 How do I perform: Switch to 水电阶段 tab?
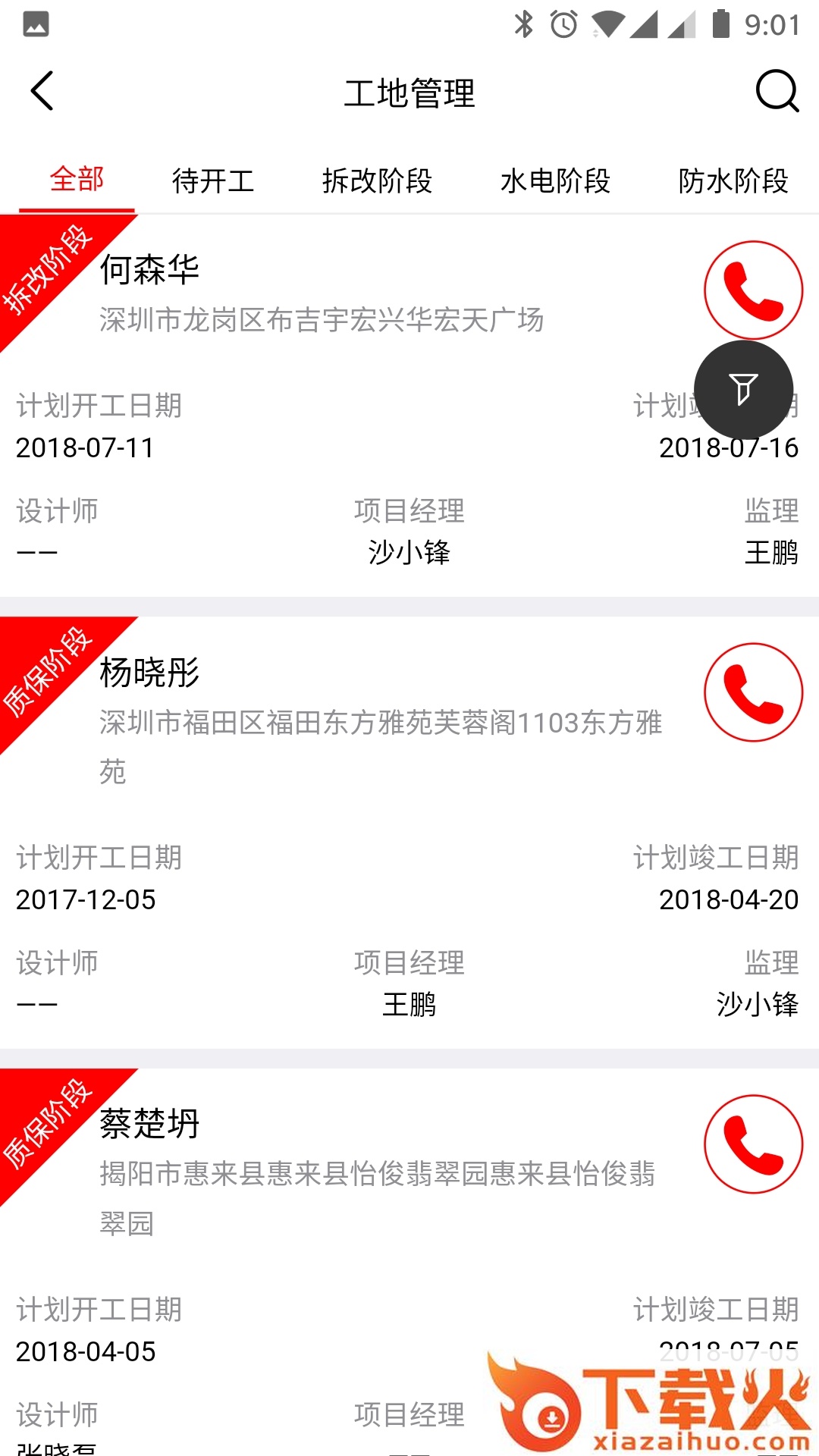[555, 181]
